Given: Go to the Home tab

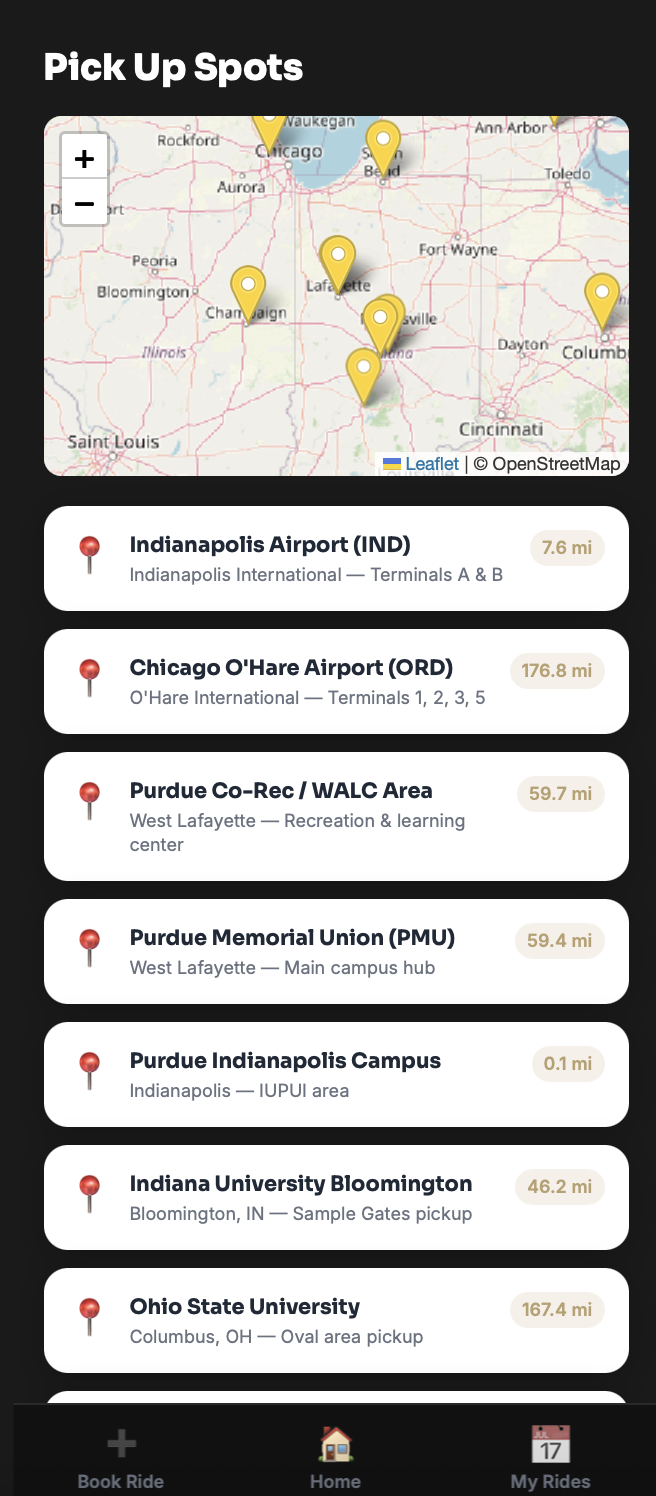Looking at the screenshot, I should pyautogui.click(x=335, y=1460).
